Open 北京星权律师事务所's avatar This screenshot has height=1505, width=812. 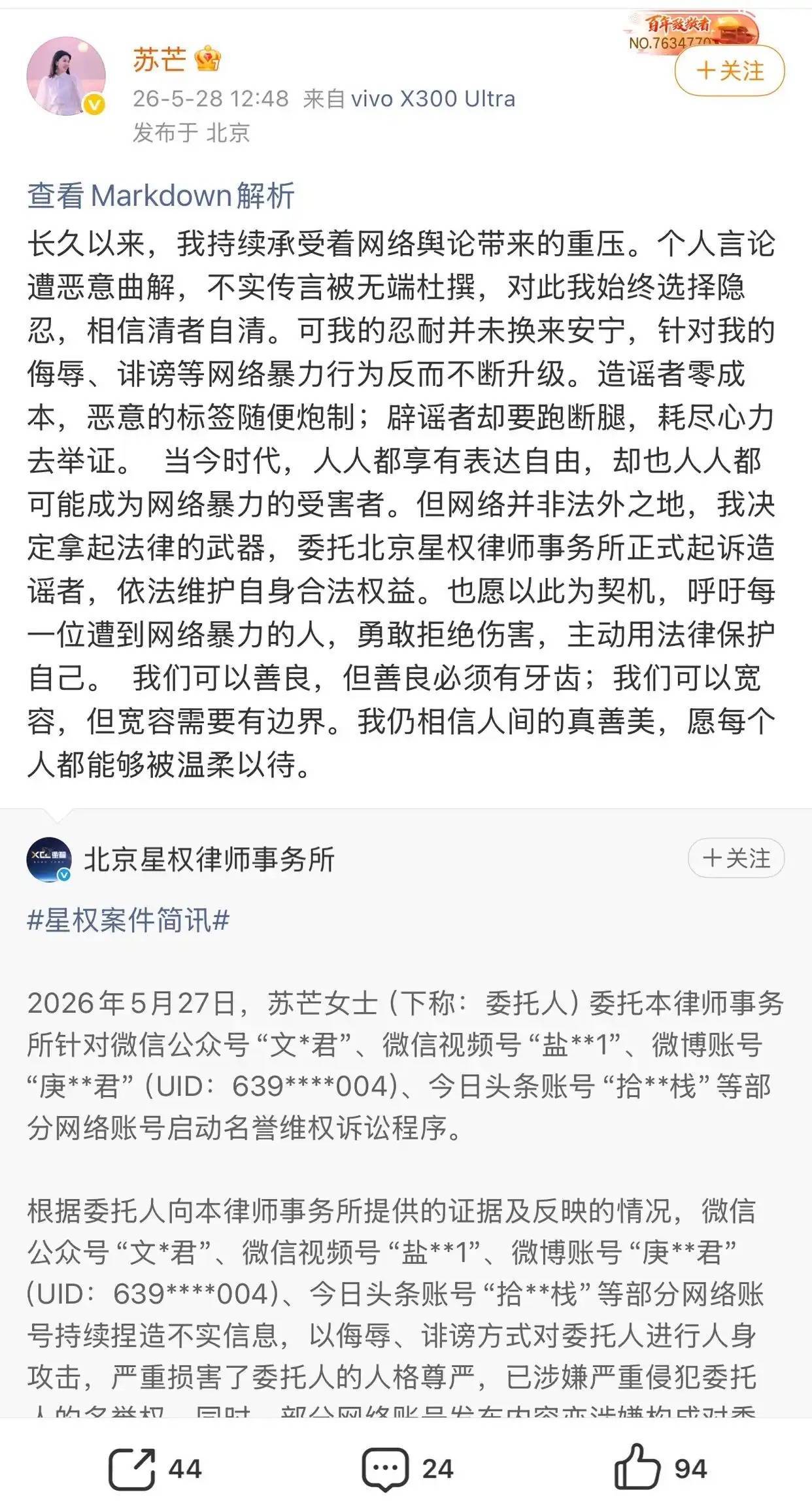49,859
